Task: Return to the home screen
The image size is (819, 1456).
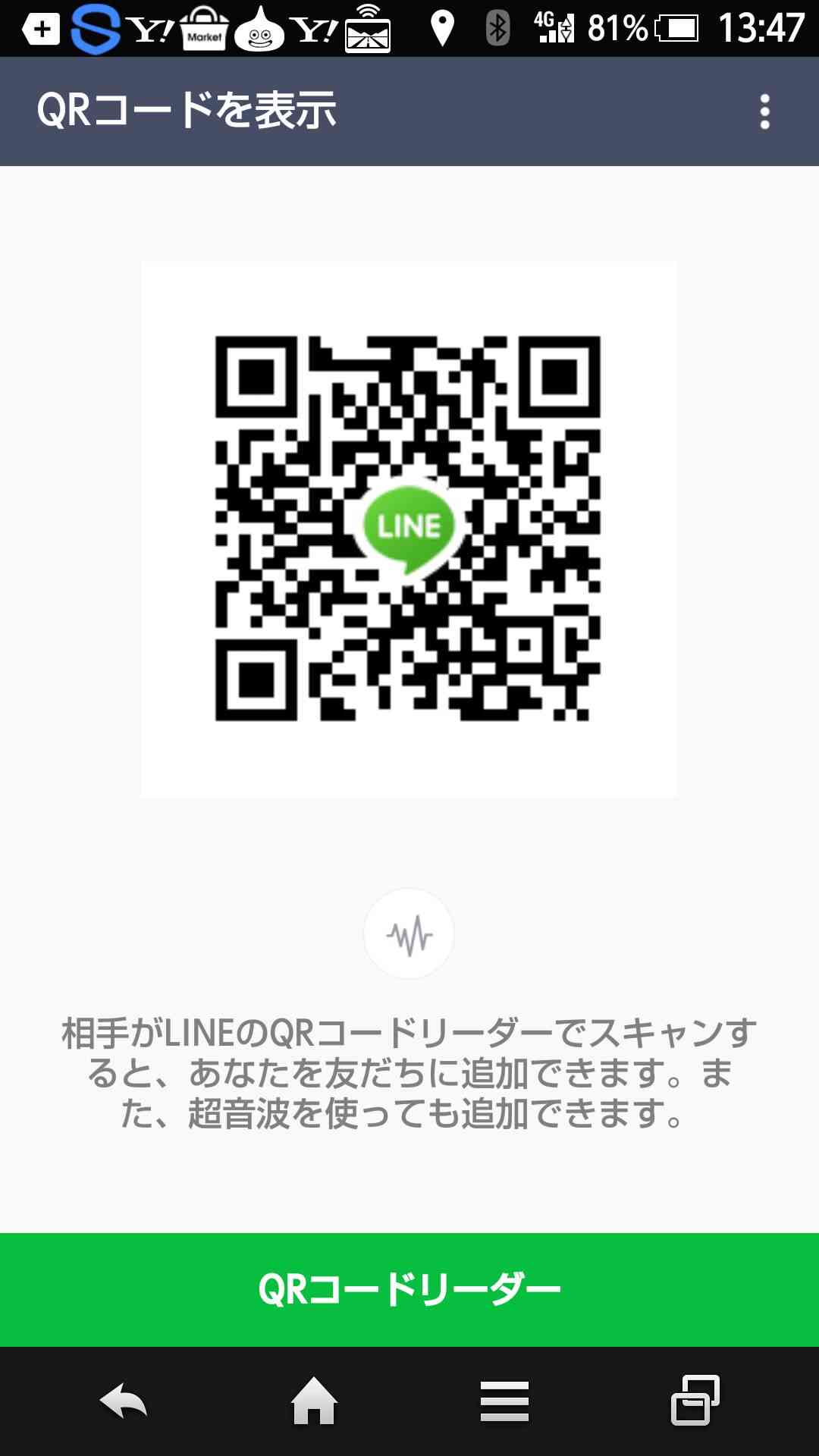Action: tap(314, 1401)
